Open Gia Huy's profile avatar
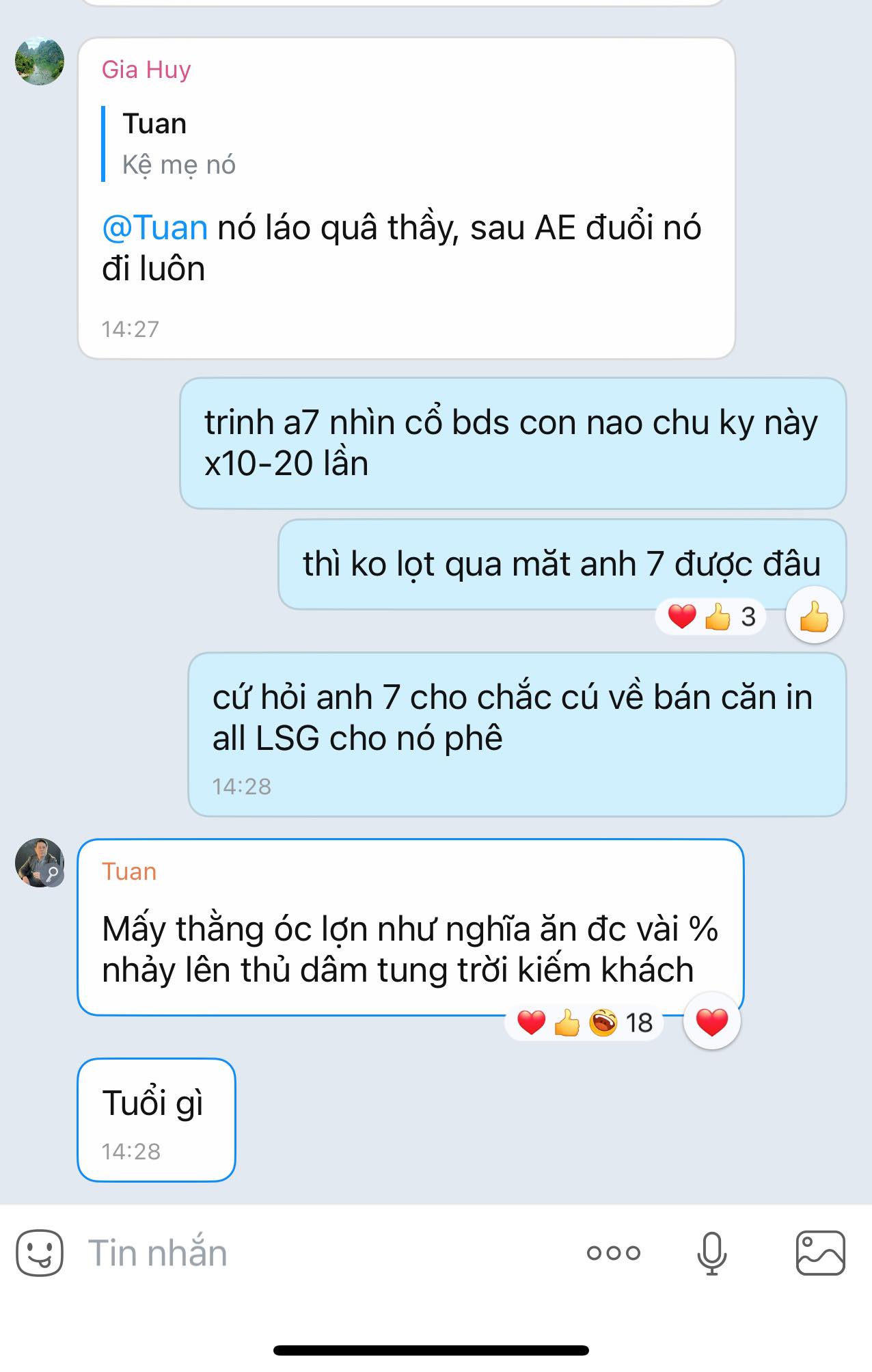 40,62
